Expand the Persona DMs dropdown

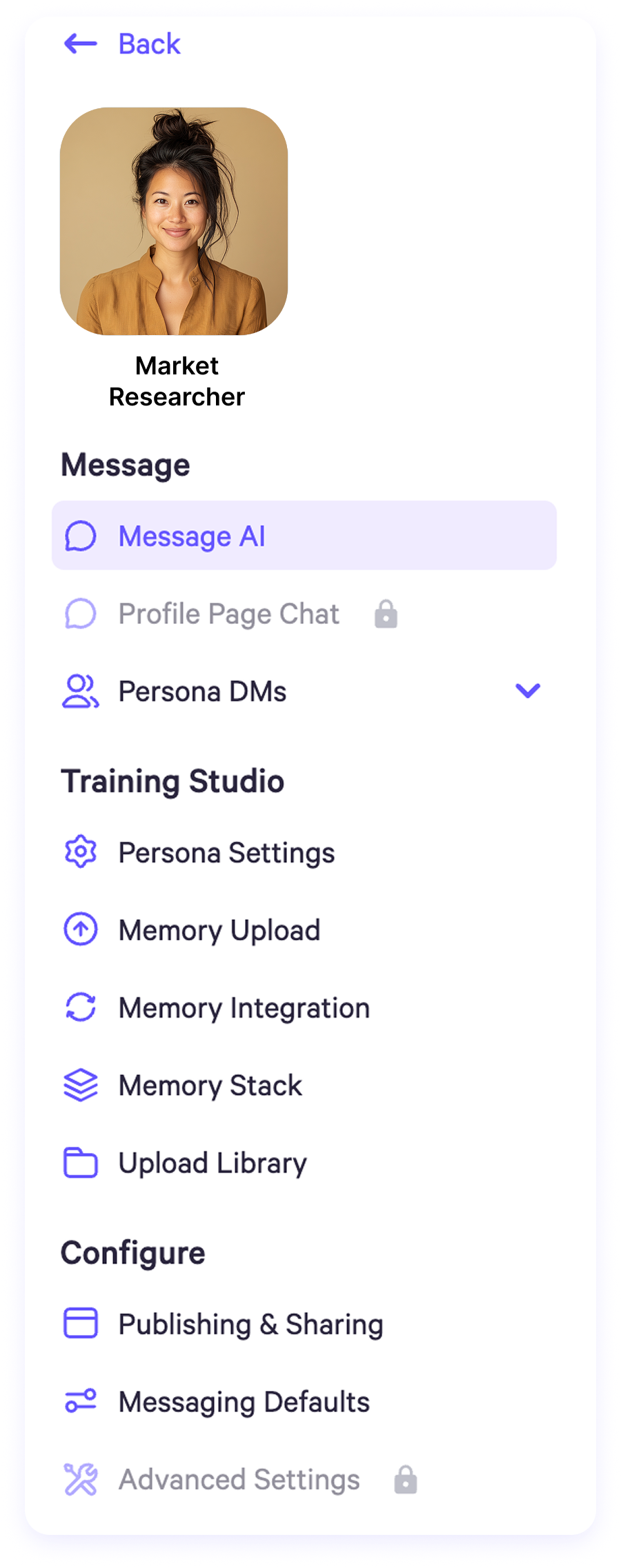pos(528,691)
